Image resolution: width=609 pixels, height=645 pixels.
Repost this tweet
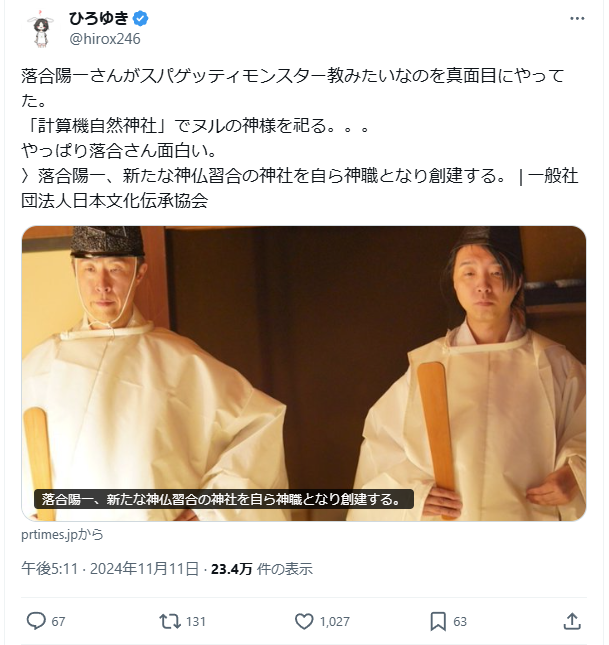pyautogui.click(x=171, y=621)
